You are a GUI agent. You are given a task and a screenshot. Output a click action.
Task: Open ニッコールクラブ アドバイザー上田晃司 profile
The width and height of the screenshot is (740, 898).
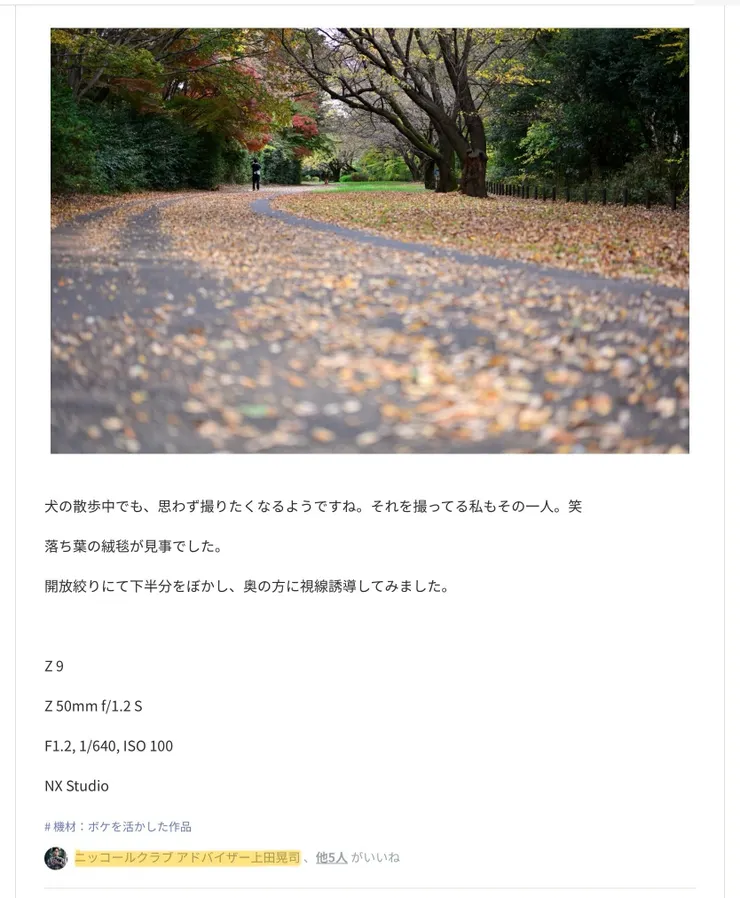coord(187,857)
